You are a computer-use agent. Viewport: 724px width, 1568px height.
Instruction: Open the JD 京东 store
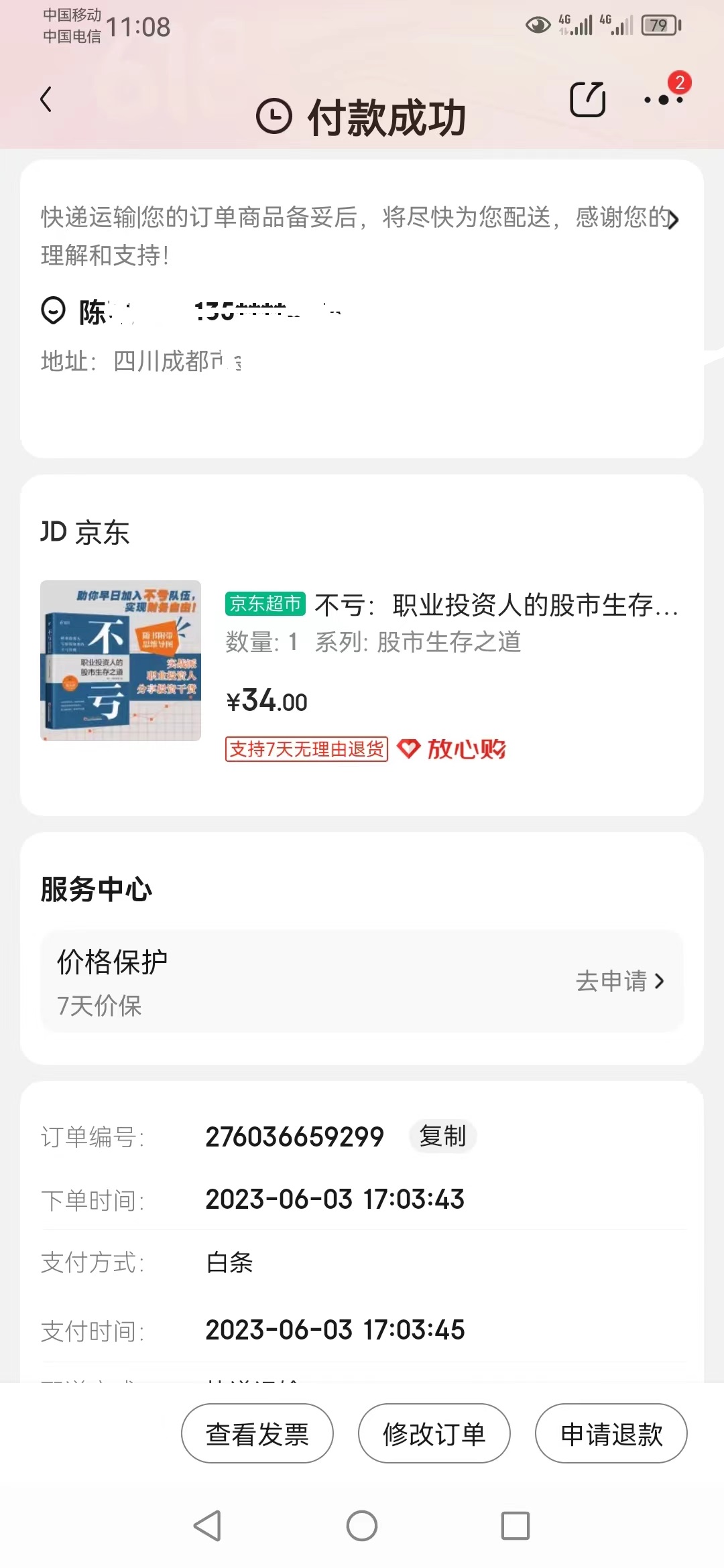85,533
